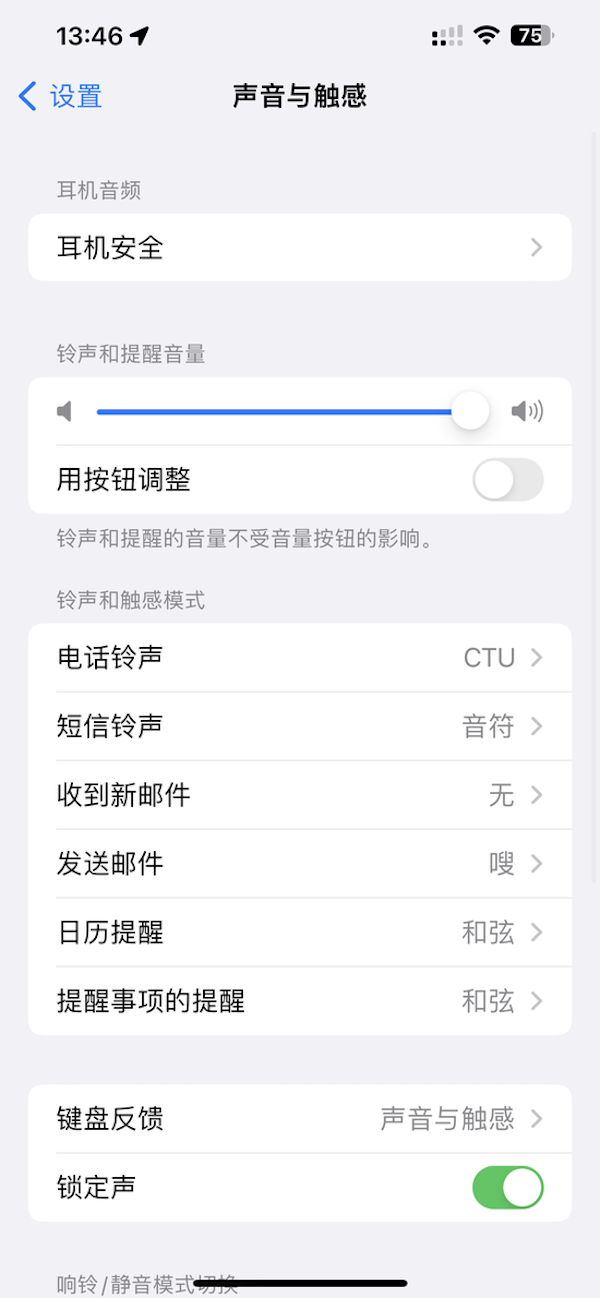Open 发送邮件 sound options
The height and width of the screenshot is (1298, 600).
pos(300,863)
